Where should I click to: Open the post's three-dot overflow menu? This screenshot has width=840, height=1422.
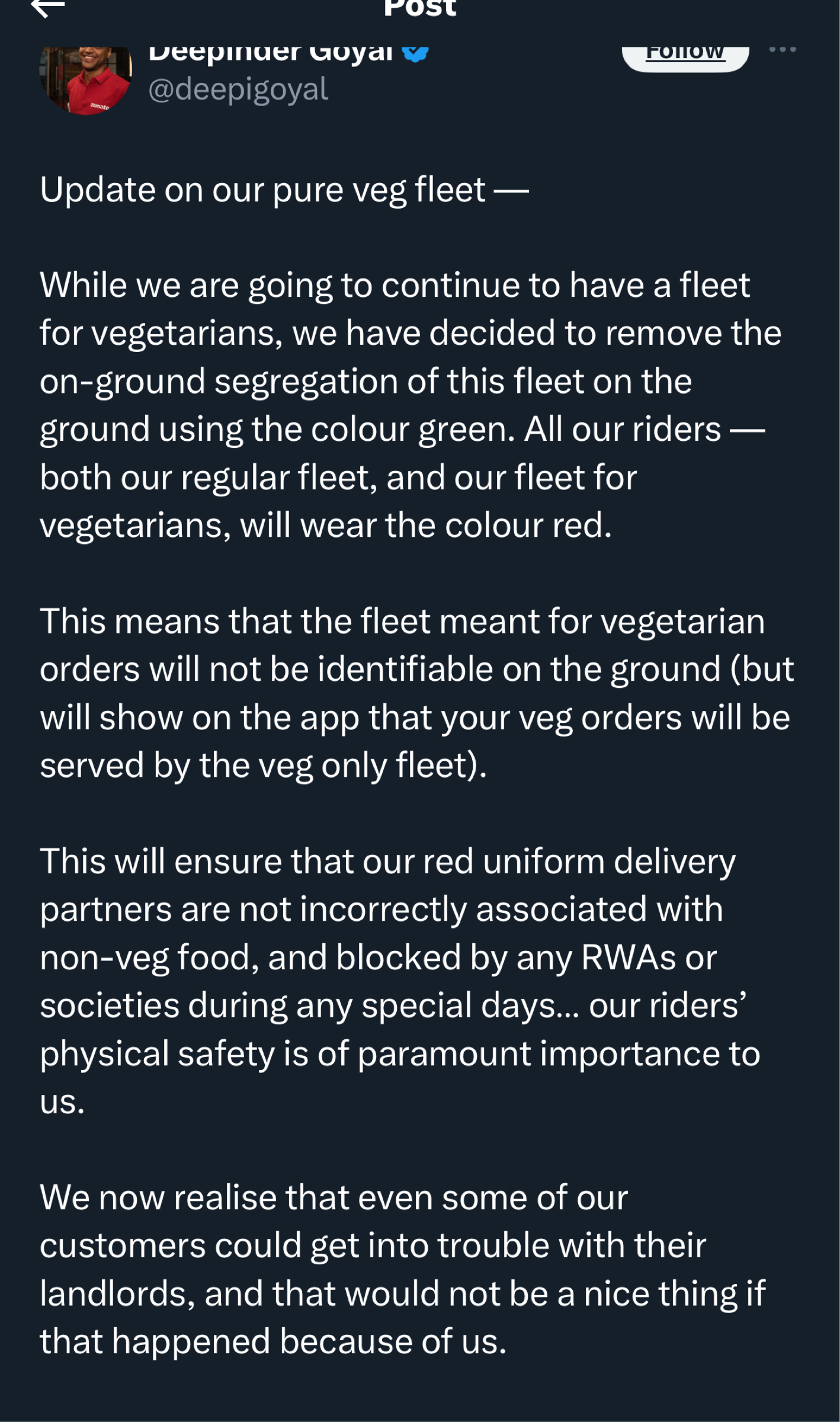(x=782, y=50)
